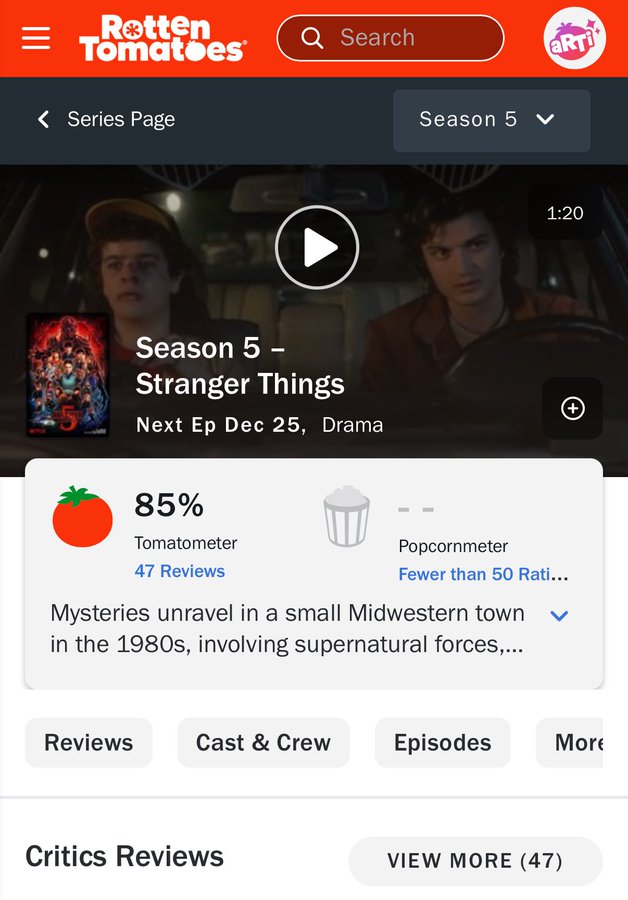Tap the Search field
This screenshot has width=628, height=900.
390,38
